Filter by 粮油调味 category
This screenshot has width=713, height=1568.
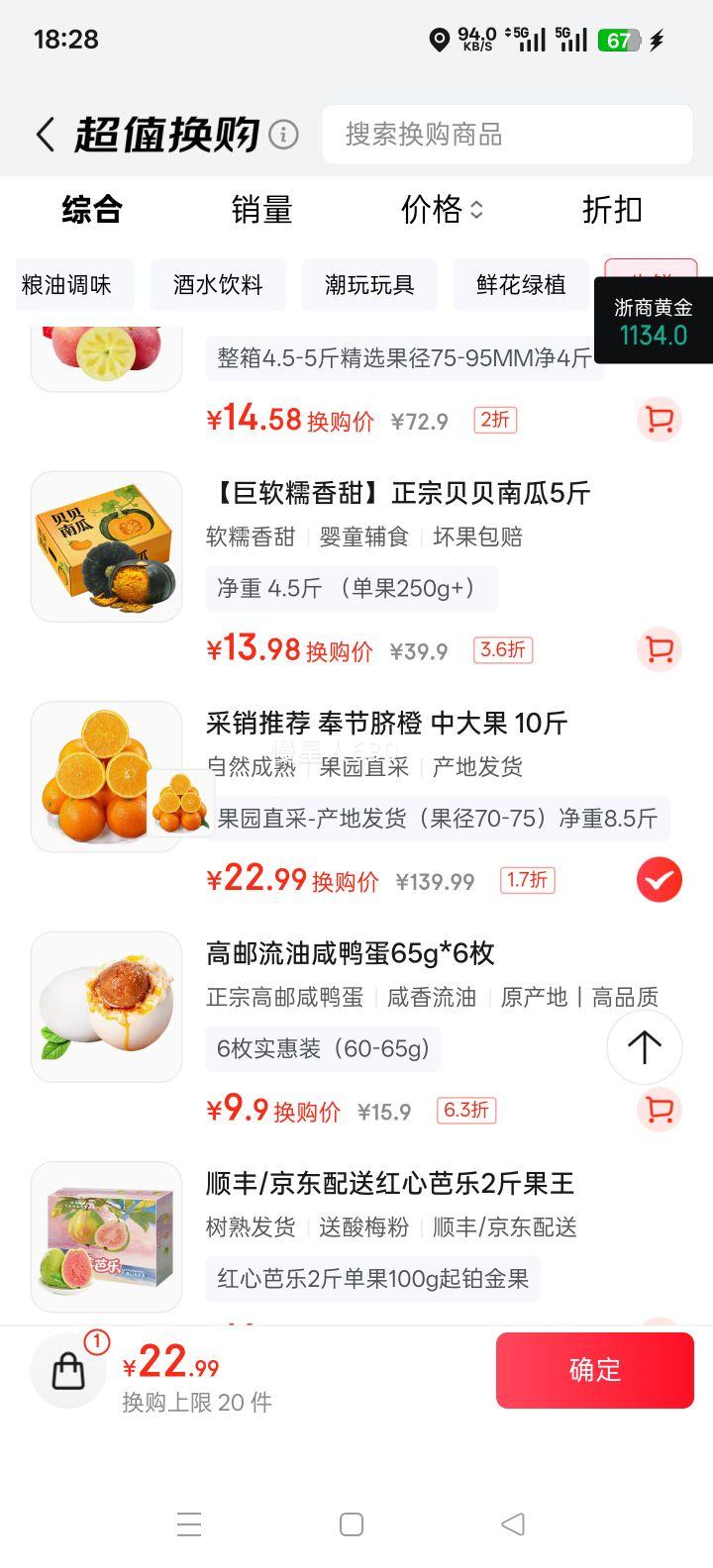pyautogui.click(x=67, y=285)
